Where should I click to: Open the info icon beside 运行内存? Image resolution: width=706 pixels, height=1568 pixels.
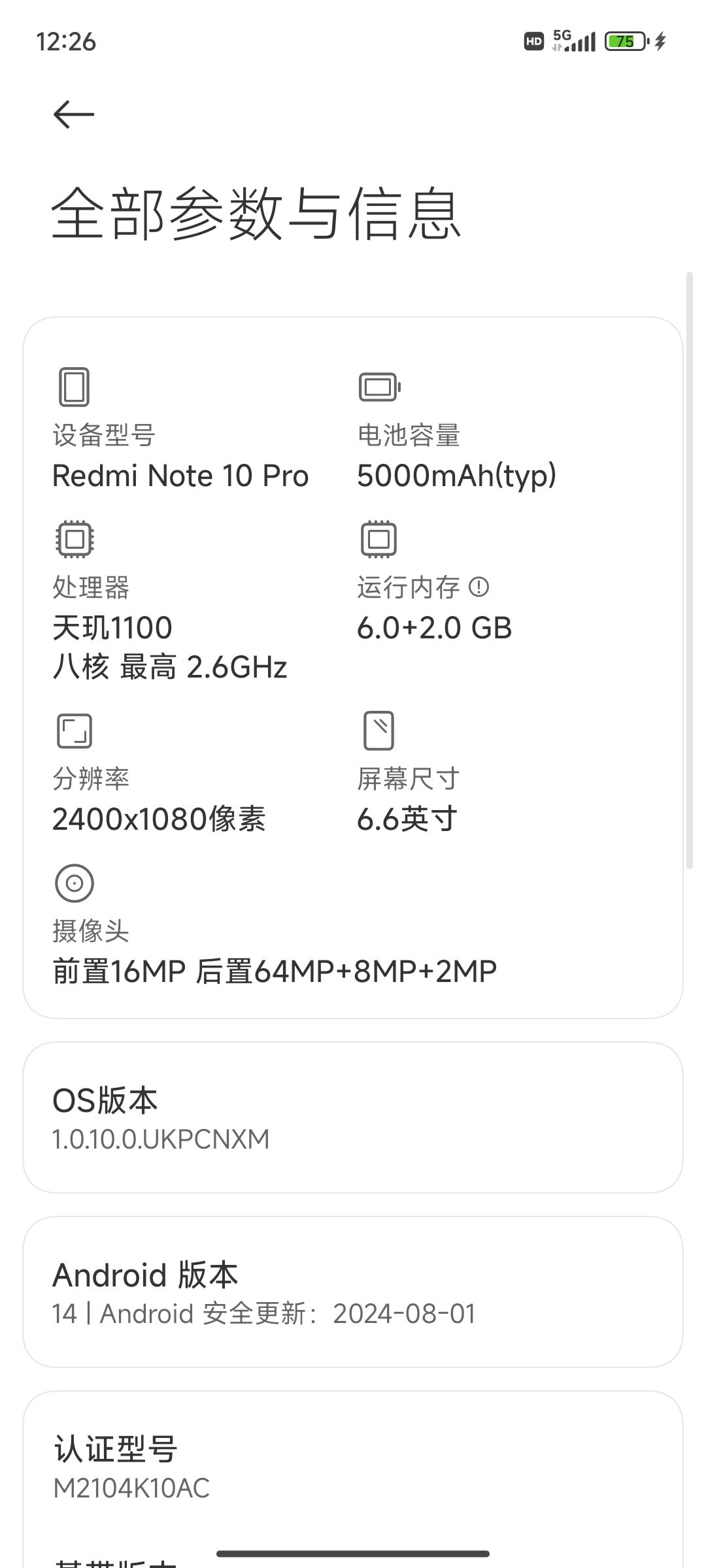point(479,587)
